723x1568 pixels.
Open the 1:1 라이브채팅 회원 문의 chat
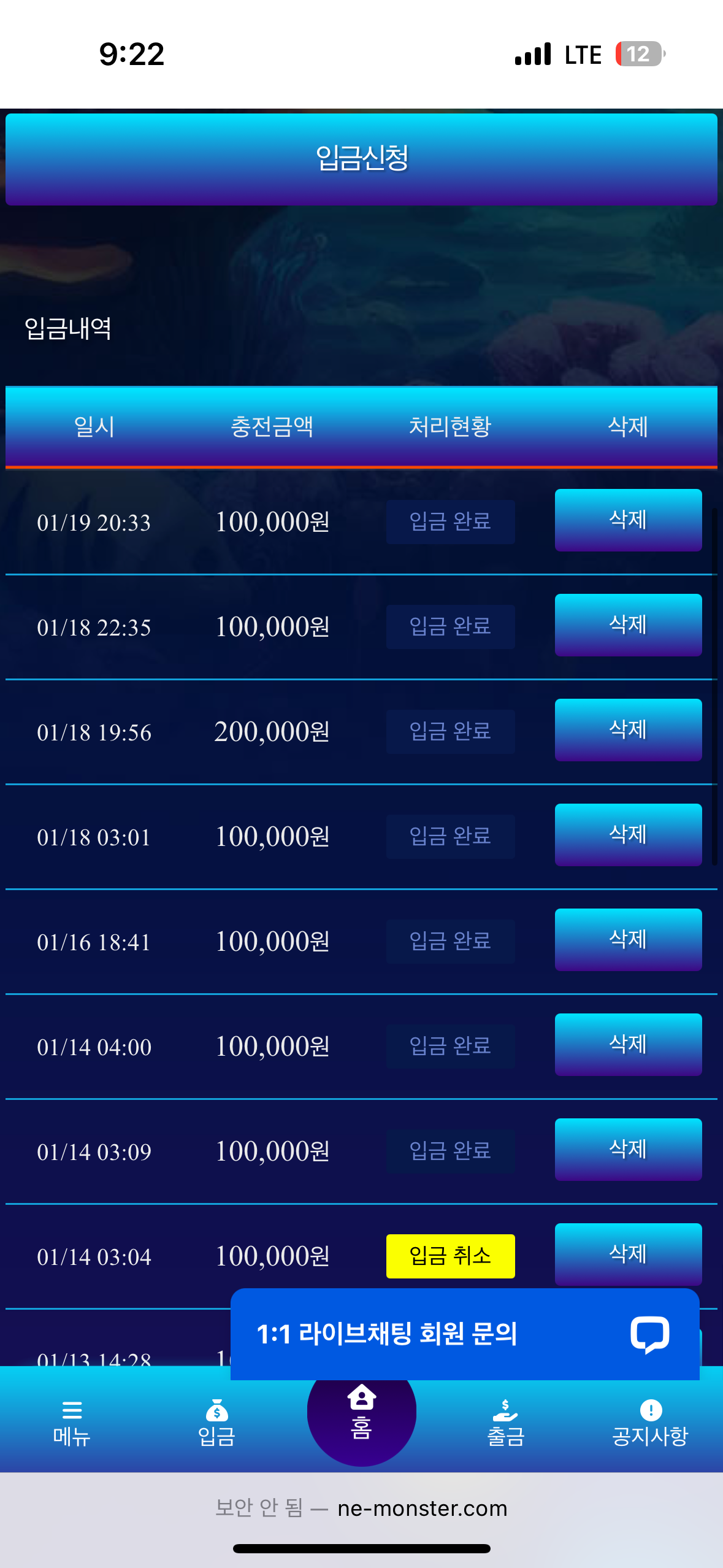coord(465,1334)
